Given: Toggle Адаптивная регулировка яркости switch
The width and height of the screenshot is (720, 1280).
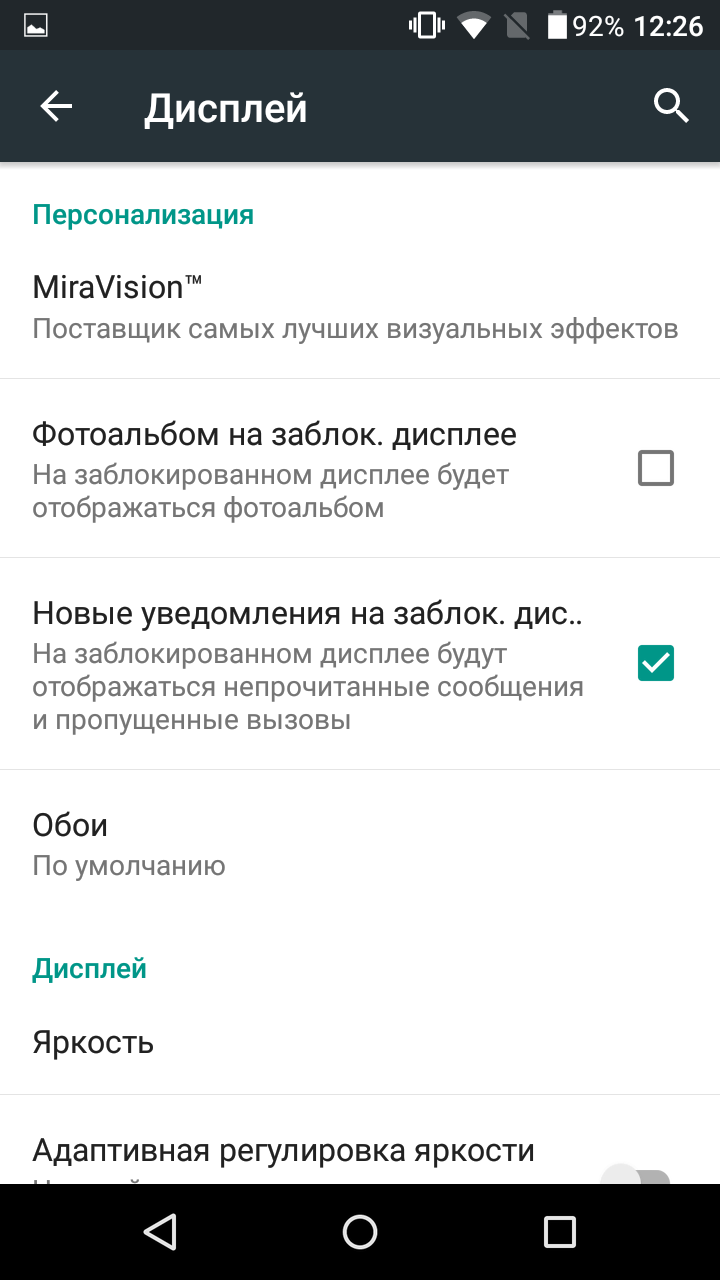Looking at the screenshot, I should (x=636, y=1174).
